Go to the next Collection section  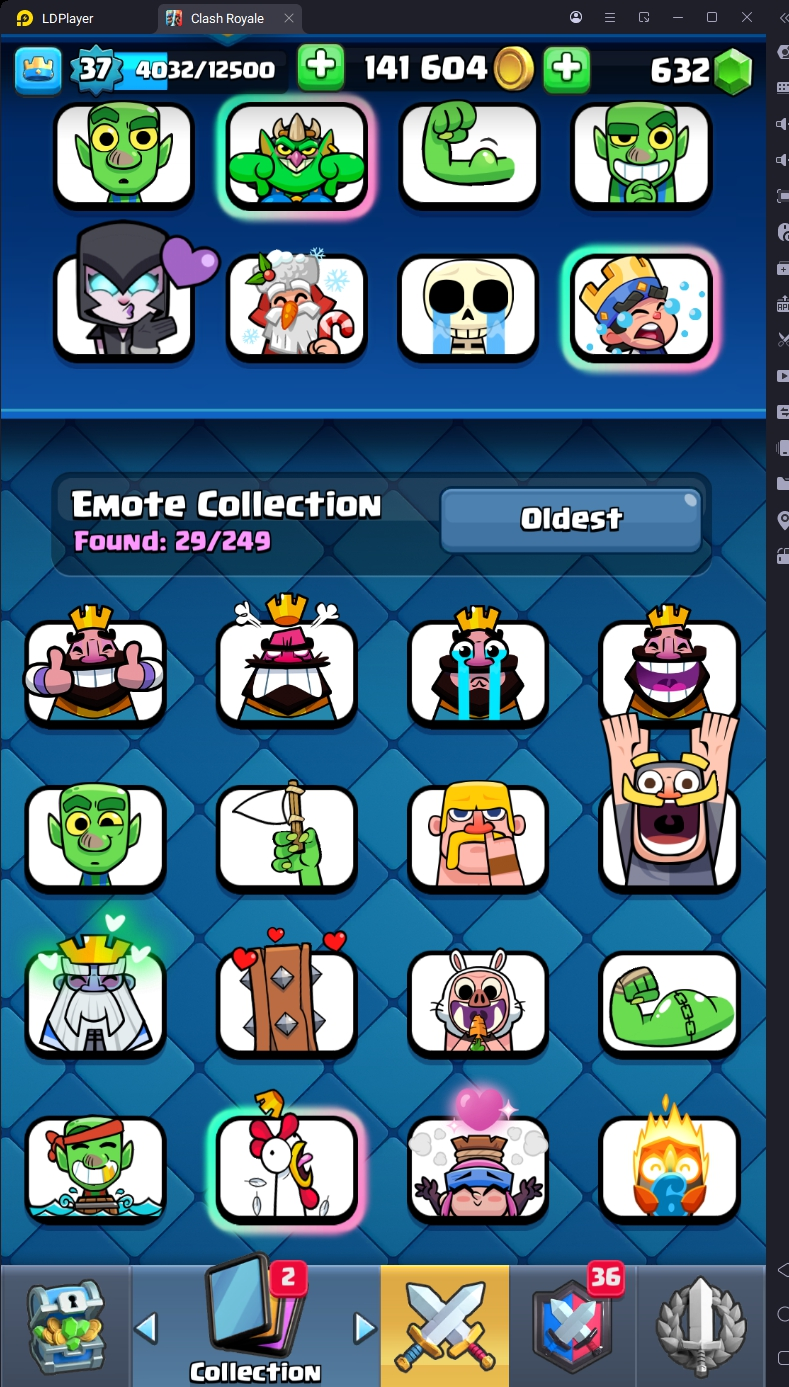point(365,1328)
